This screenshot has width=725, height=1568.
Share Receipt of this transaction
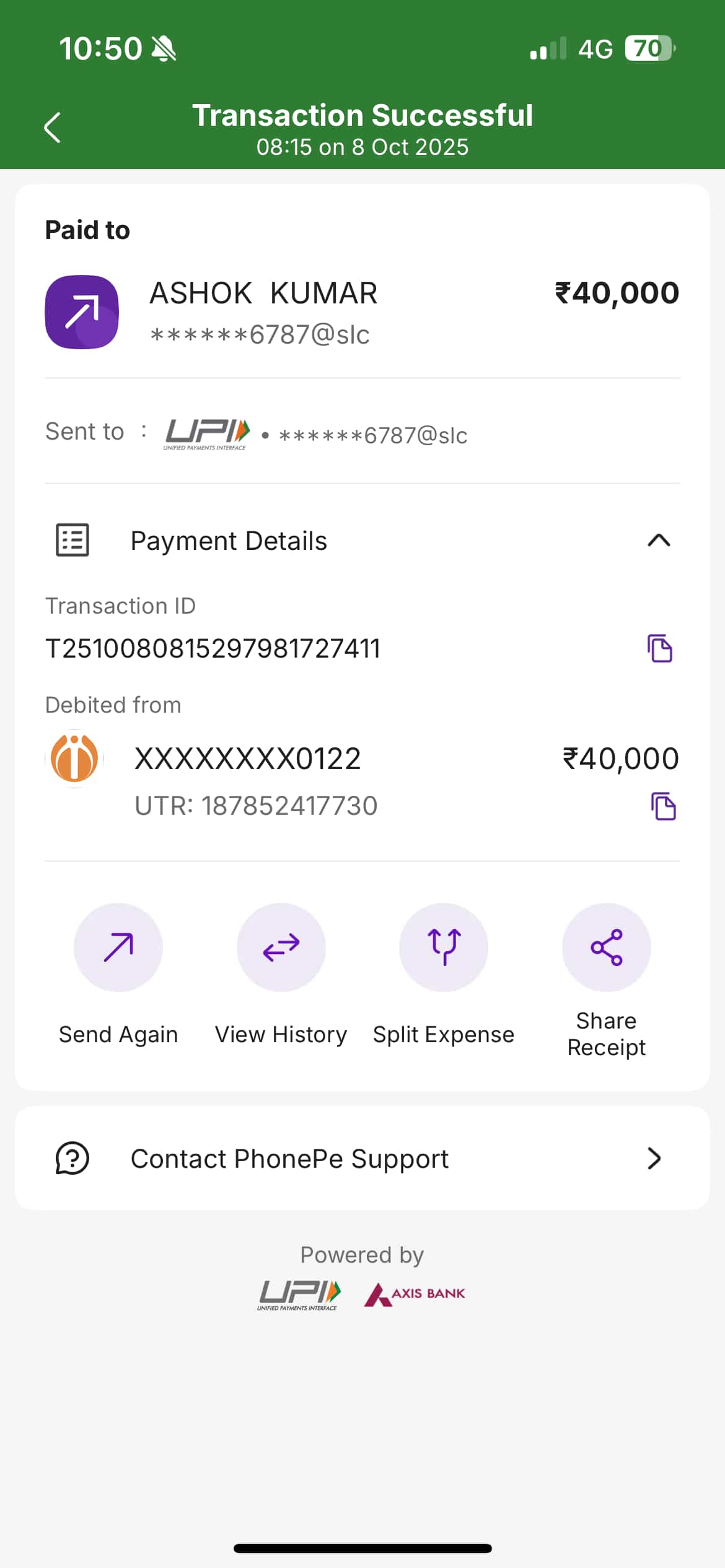click(606, 947)
